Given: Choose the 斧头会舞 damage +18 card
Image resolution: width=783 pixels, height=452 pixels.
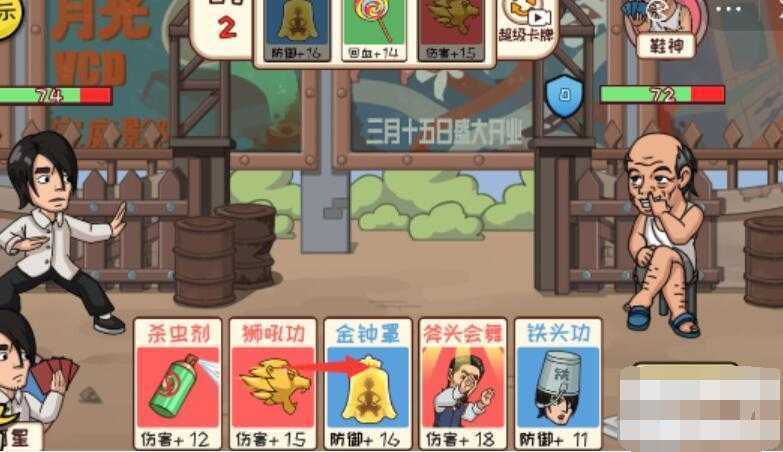Looking at the screenshot, I should (461, 385).
